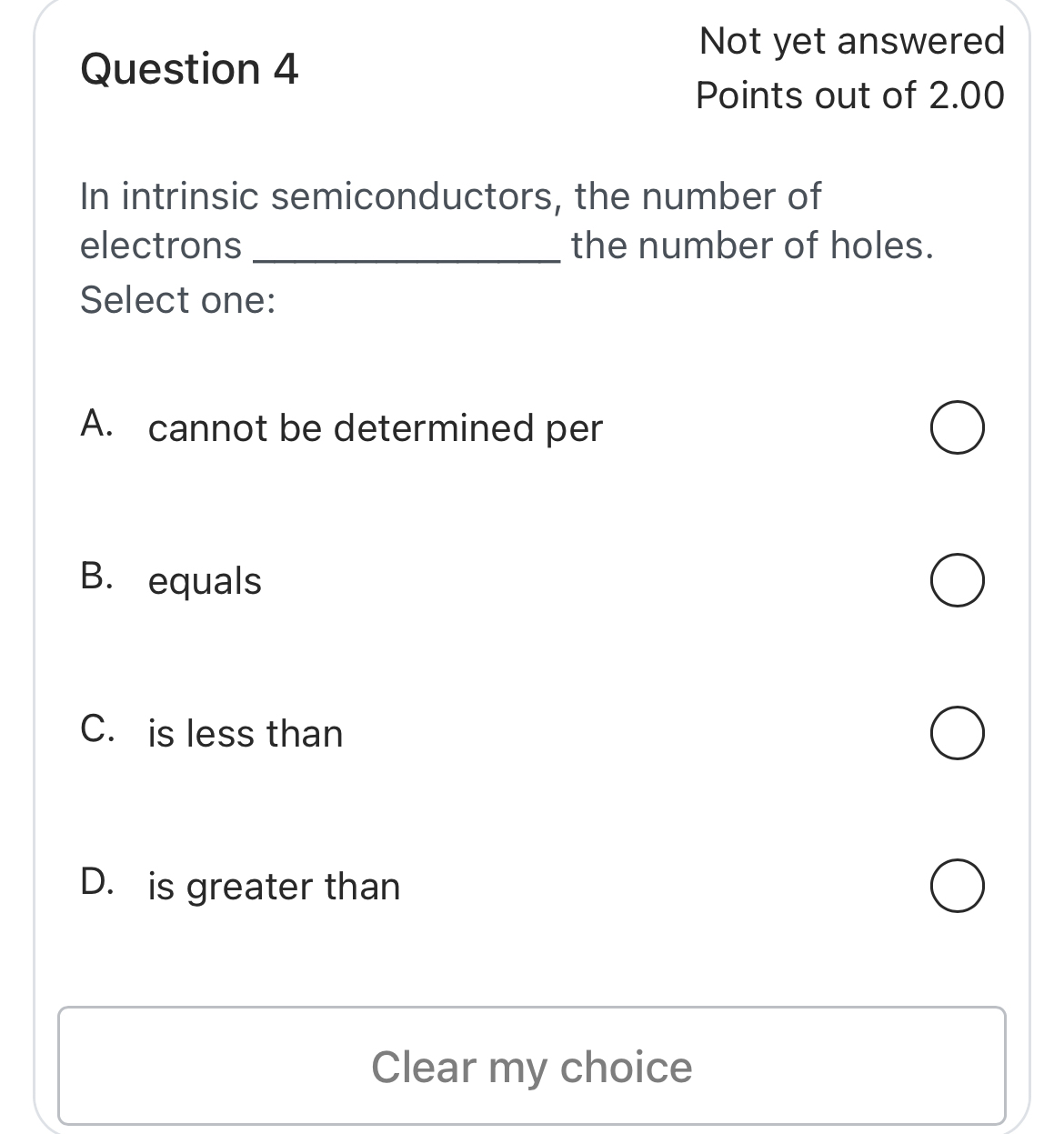1064x1134 pixels.
Task: Click the answer text is less than
Action: 246,734
